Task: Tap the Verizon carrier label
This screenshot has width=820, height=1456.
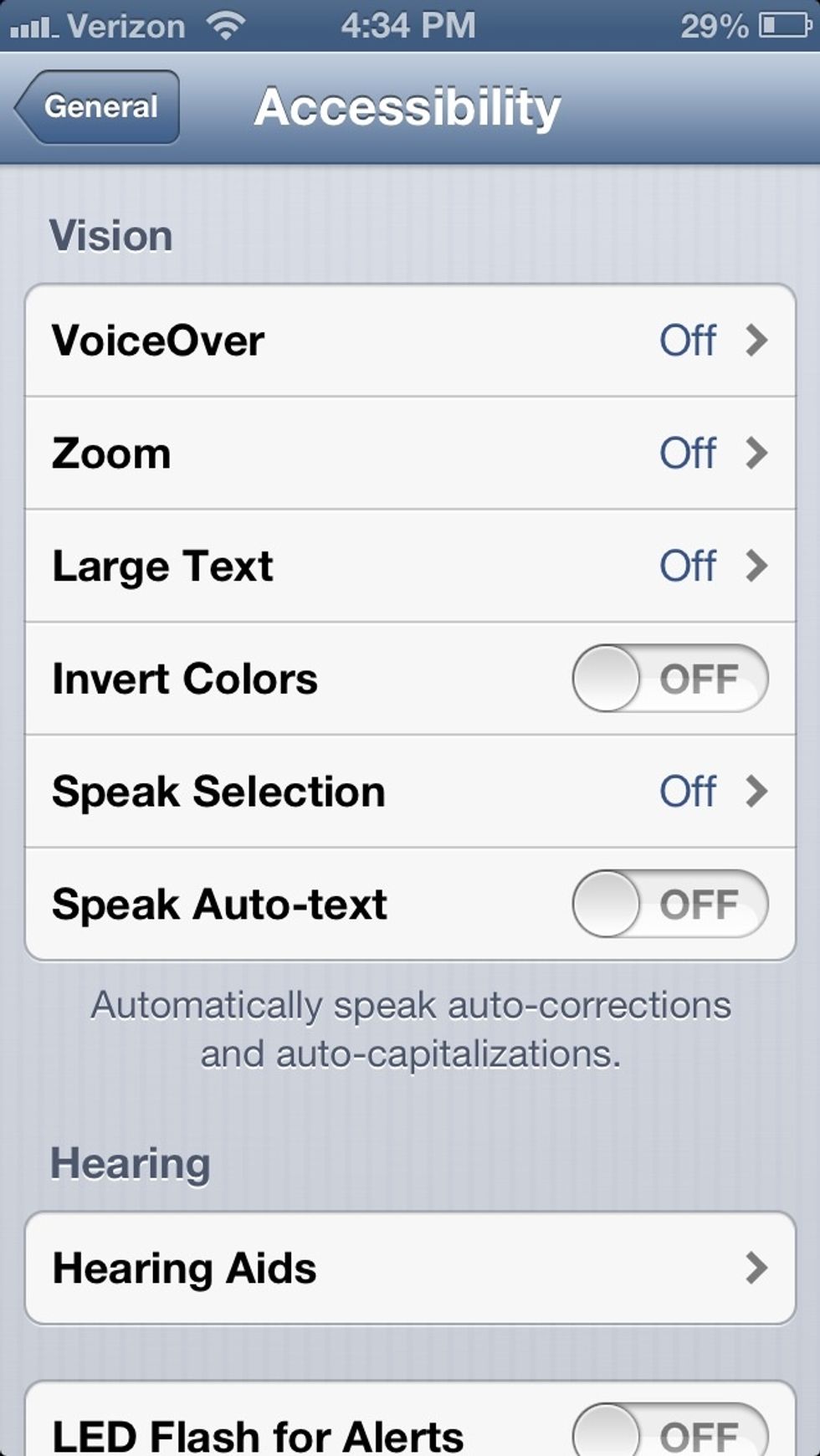Action: coord(126,27)
